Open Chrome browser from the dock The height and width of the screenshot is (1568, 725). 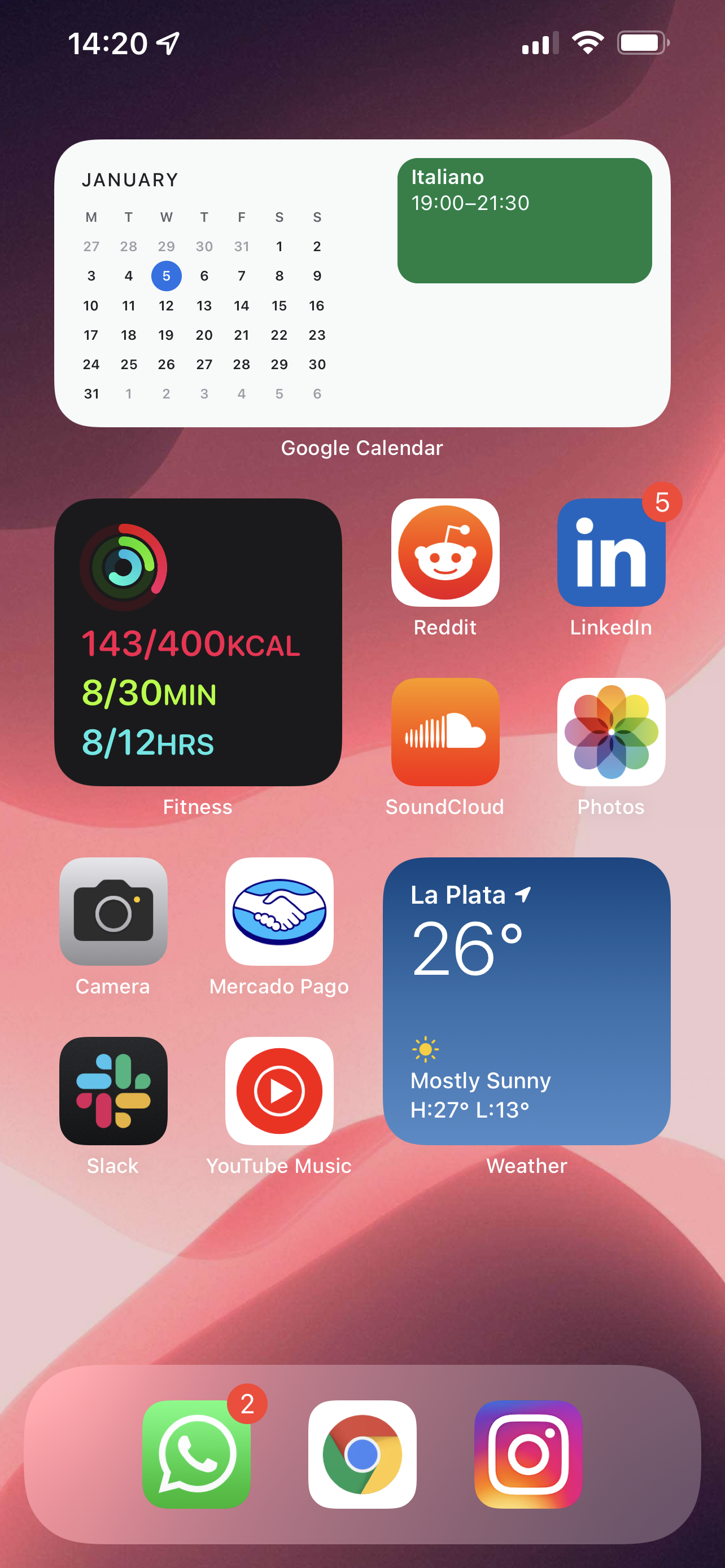(x=362, y=1454)
